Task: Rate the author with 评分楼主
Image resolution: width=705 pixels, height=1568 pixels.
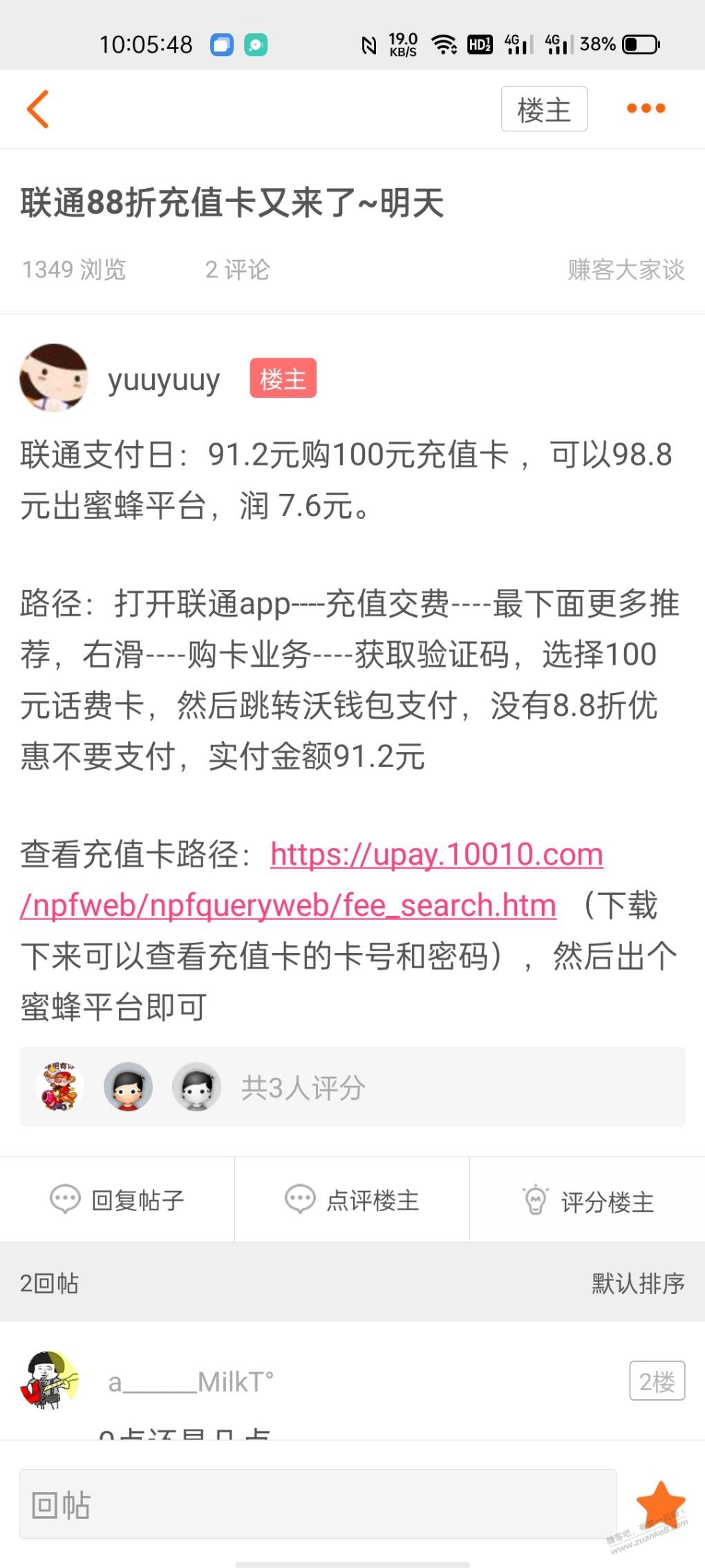Action: tap(587, 1201)
